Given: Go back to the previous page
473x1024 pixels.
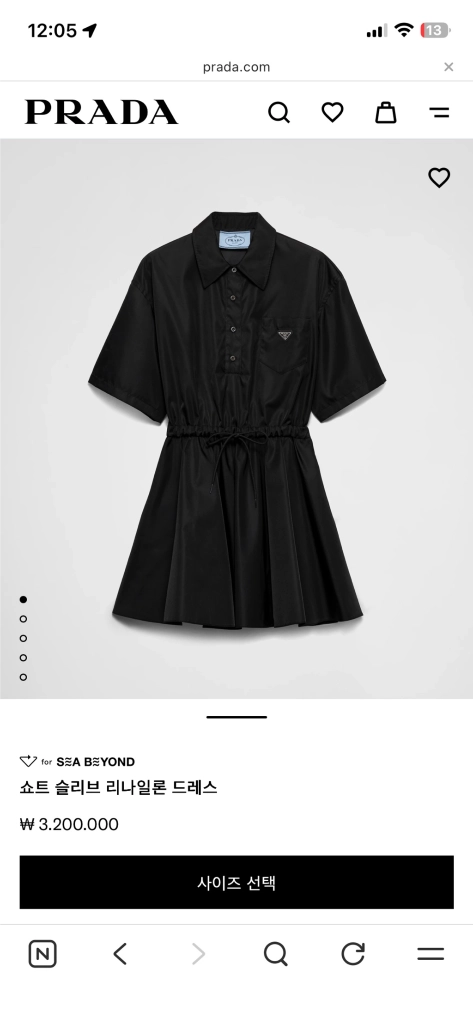Looking at the screenshot, I should coord(120,954).
